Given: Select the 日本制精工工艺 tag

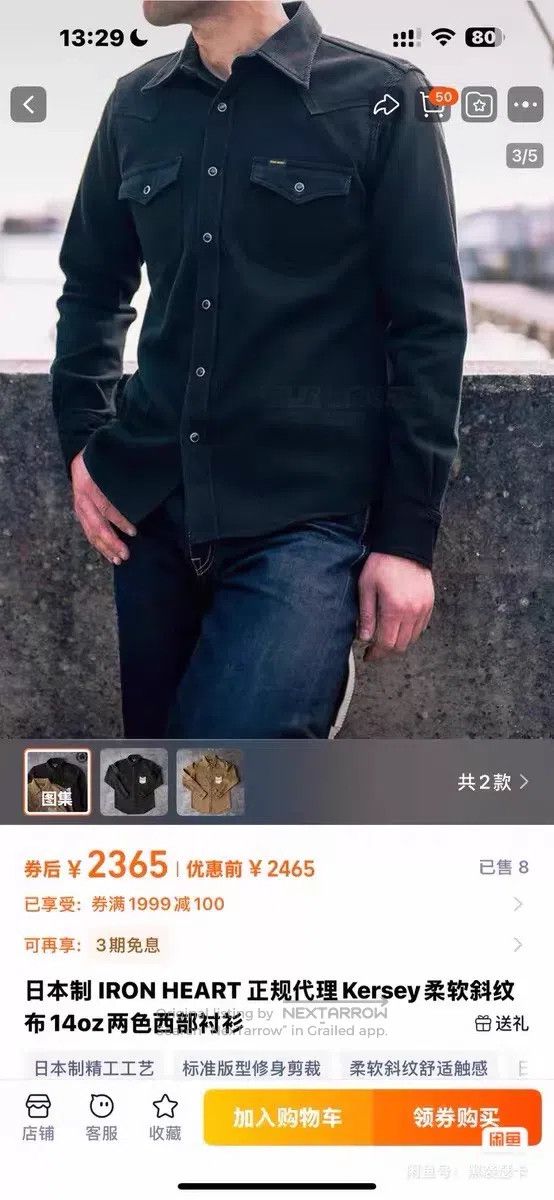Looking at the screenshot, I should click(x=94, y=1068).
